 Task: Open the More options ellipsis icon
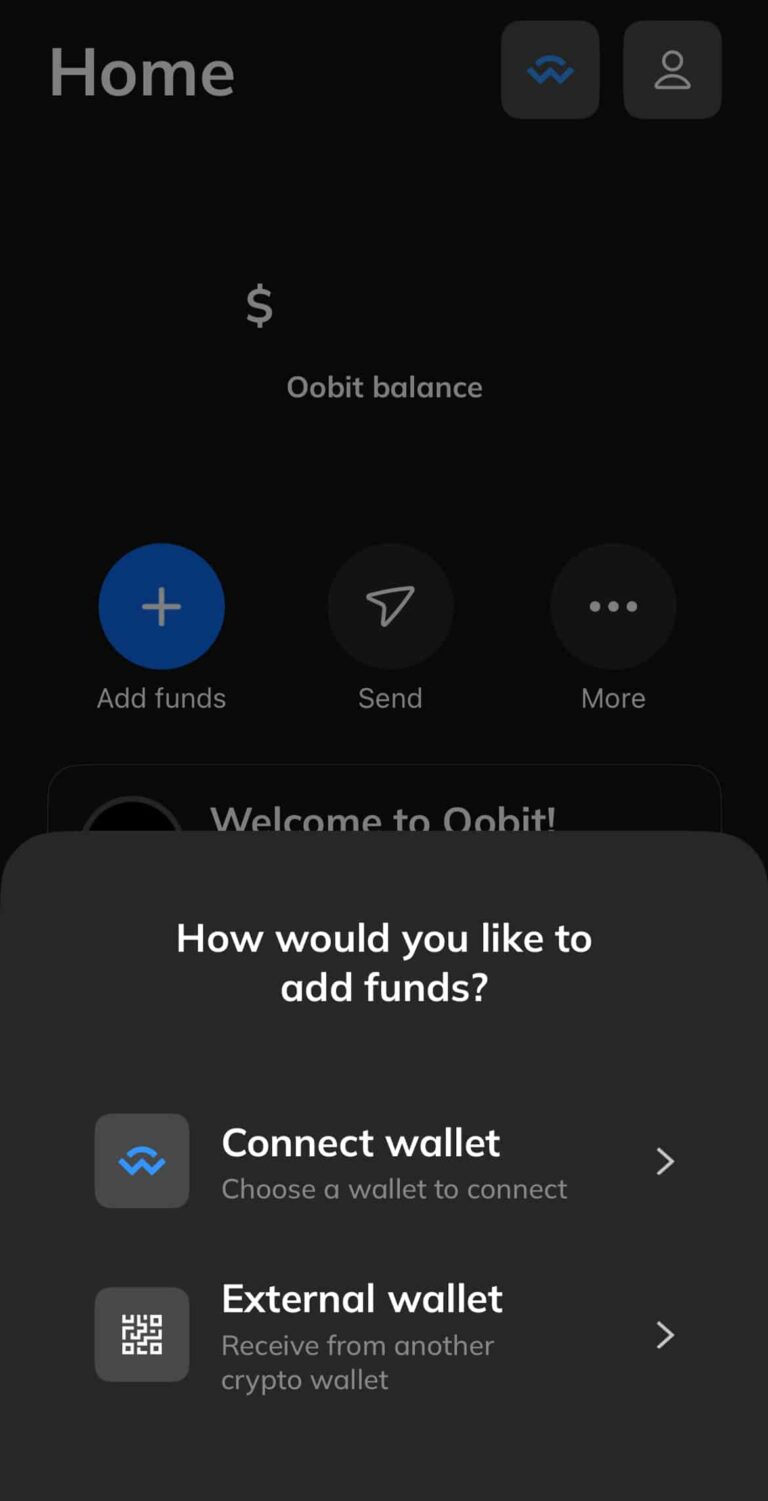coord(613,606)
